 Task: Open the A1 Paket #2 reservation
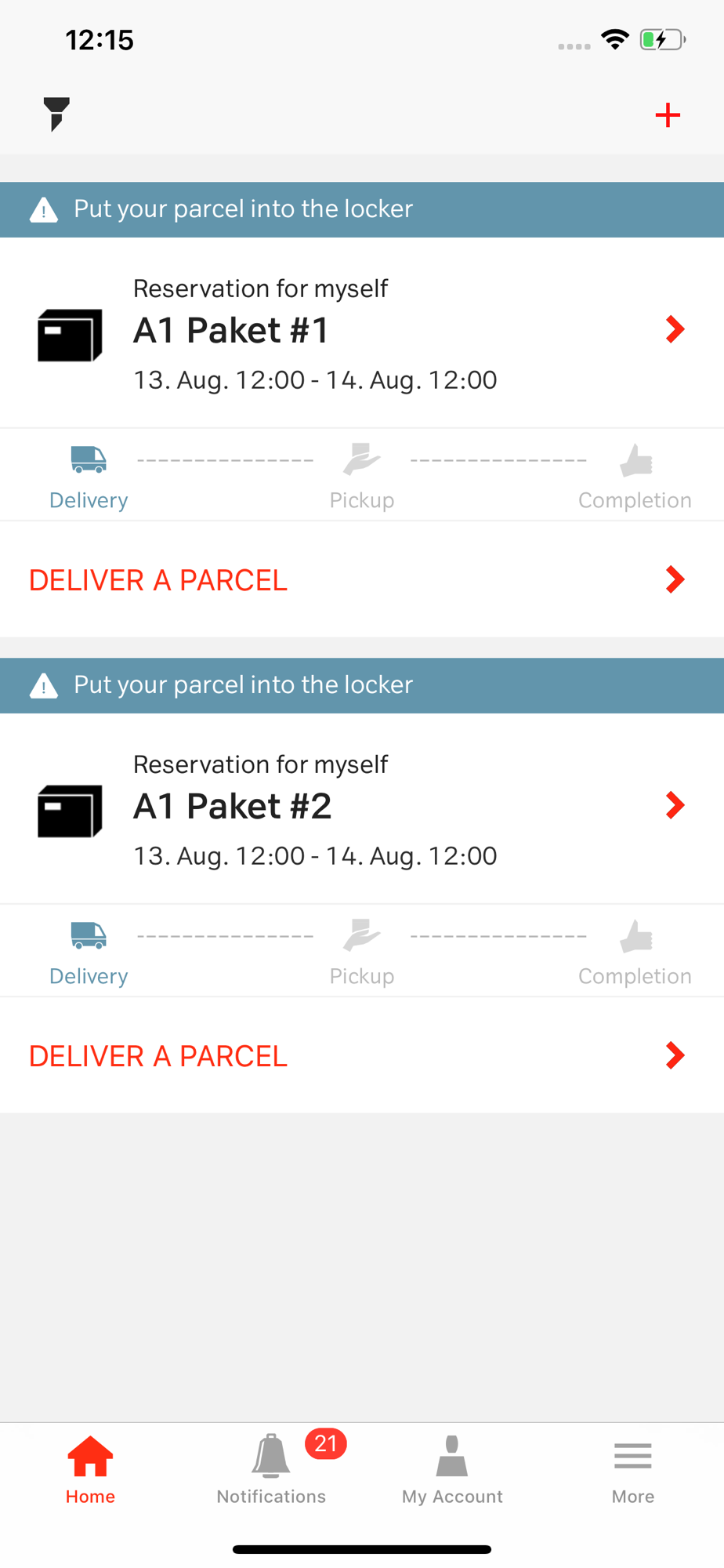pyautogui.click(x=362, y=808)
